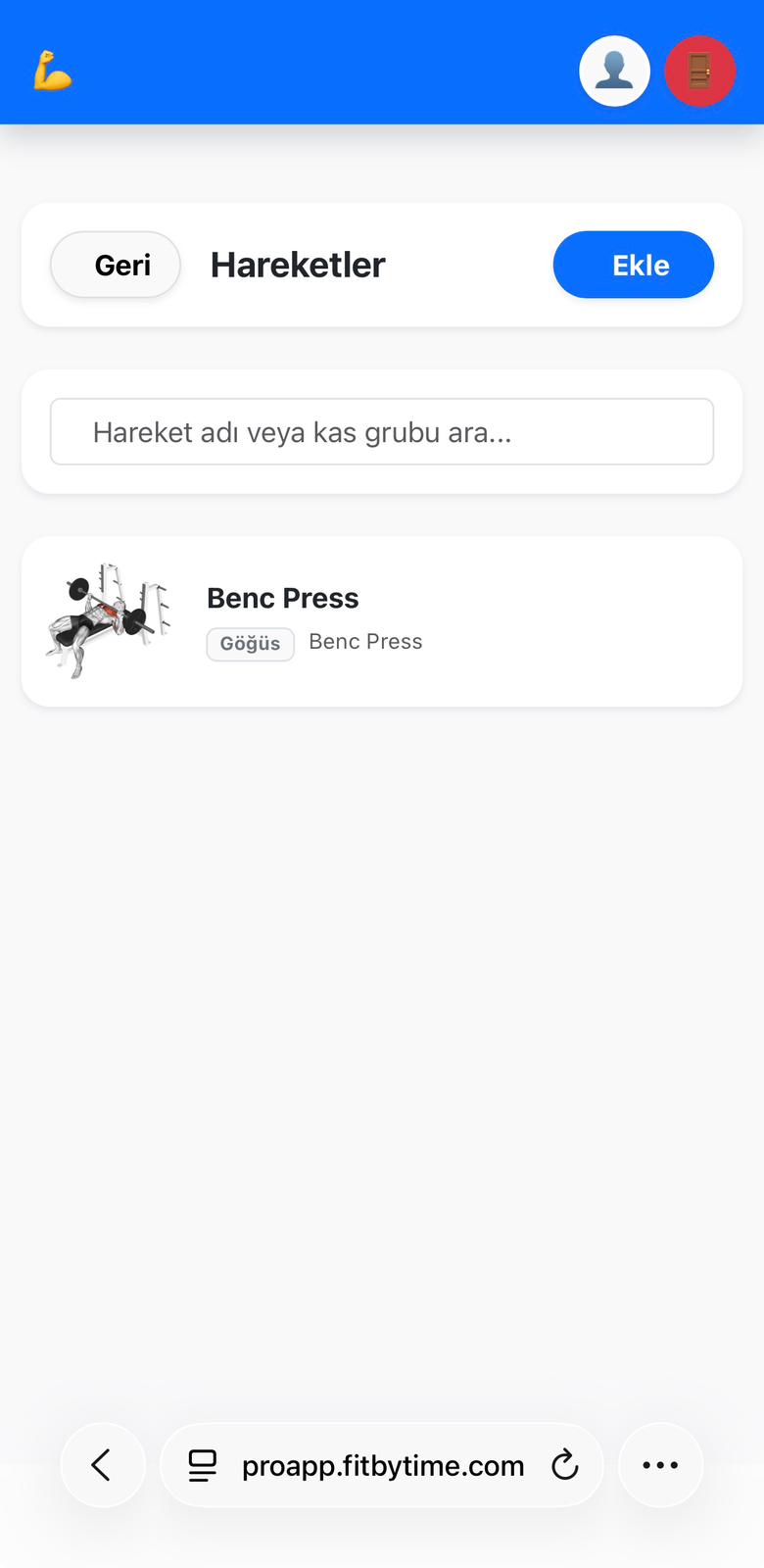Click the Benc Press exercise title
This screenshot has height=1568, width=764.
tap(282, 598)
